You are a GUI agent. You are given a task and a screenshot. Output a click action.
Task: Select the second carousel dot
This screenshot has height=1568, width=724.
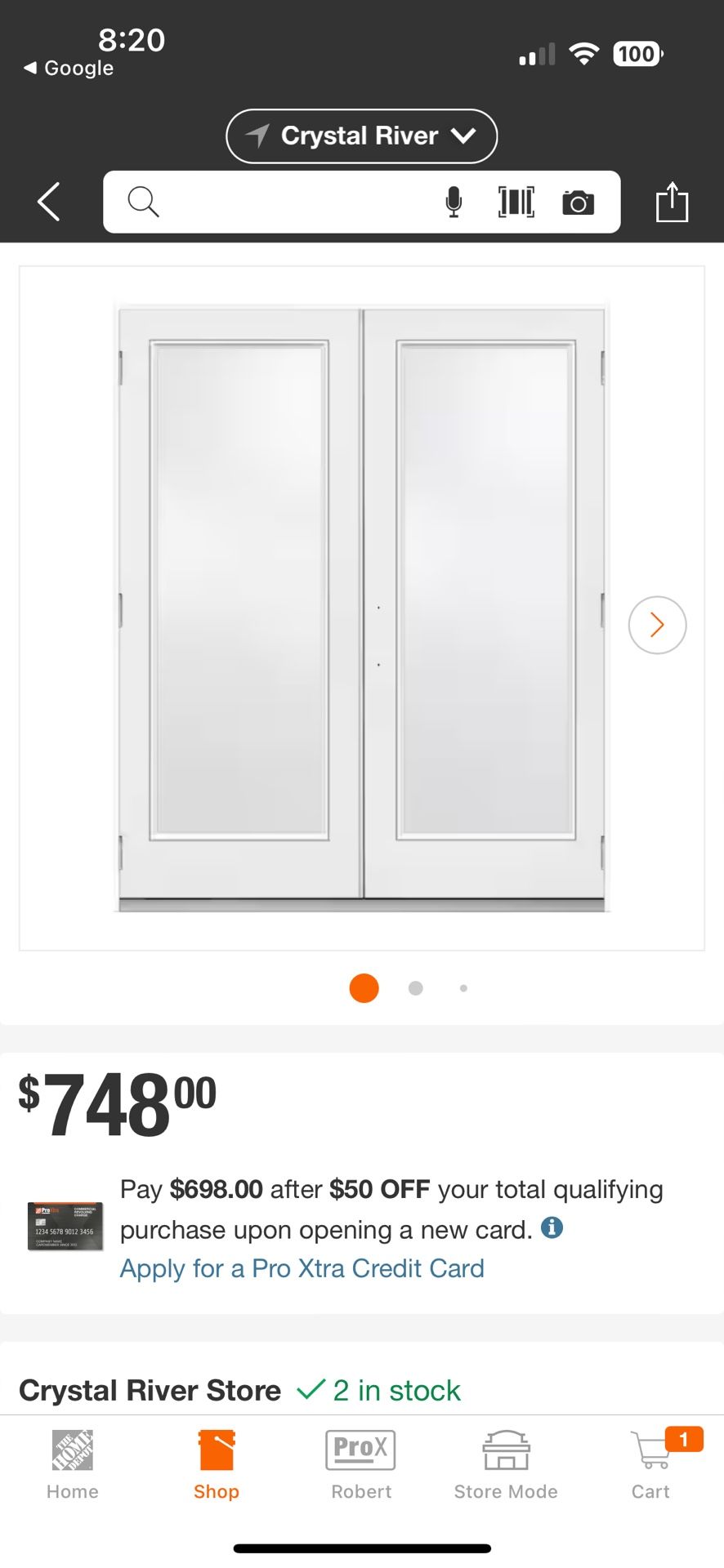pos(416,987)
